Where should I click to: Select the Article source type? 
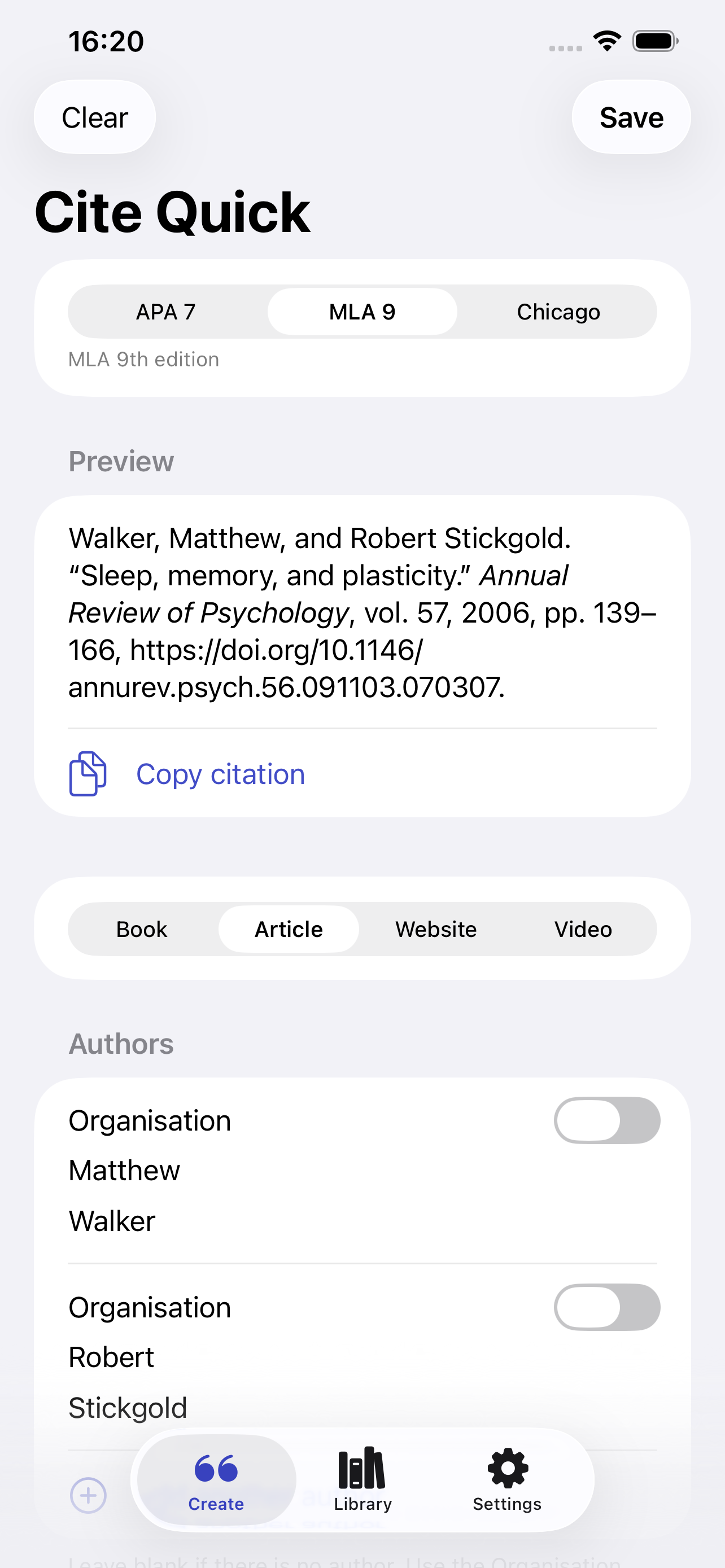point(289,929)
